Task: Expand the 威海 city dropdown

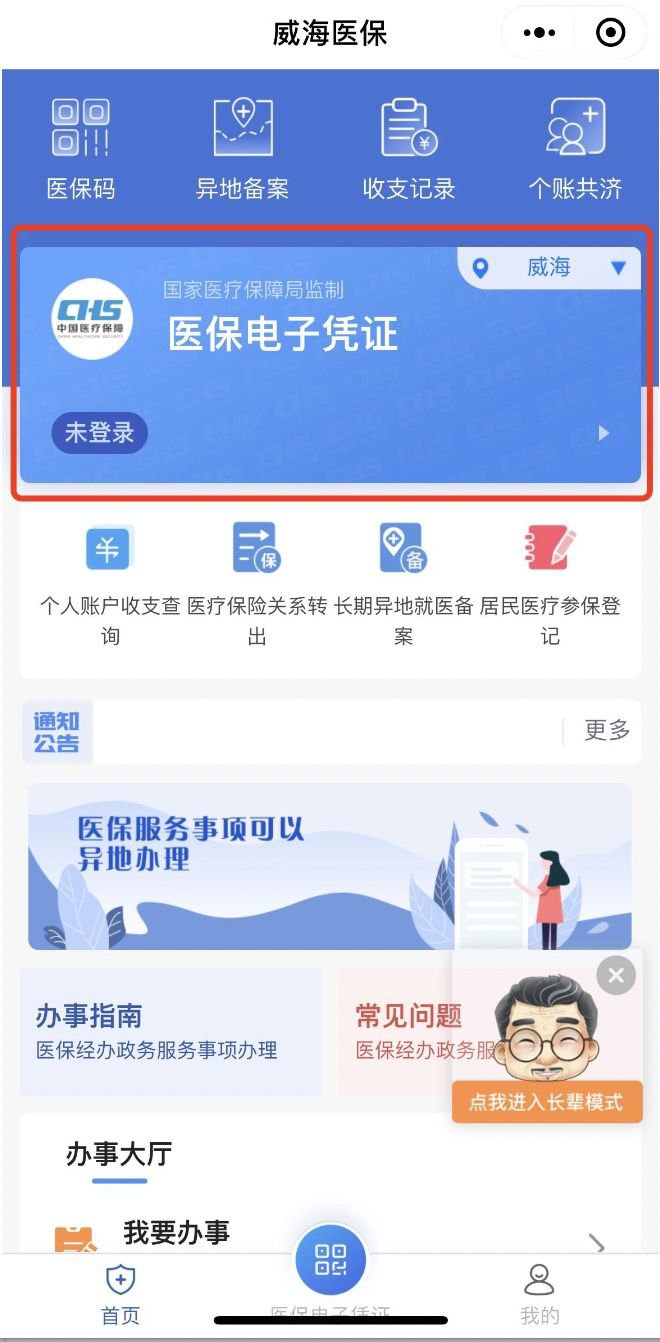Action: click(617, 268)
